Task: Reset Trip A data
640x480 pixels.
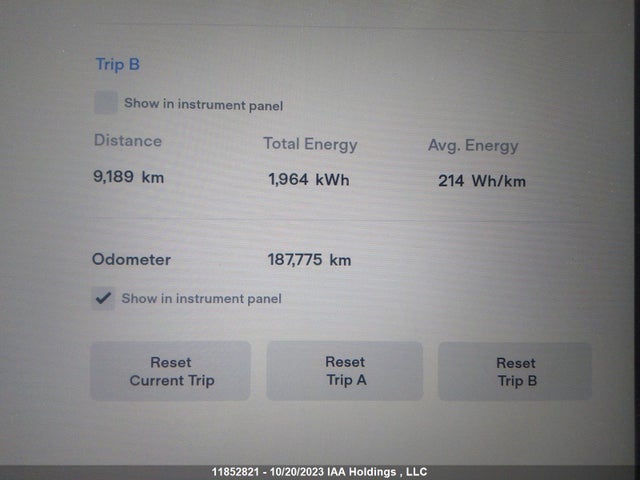Action: (x=345, y=370)
